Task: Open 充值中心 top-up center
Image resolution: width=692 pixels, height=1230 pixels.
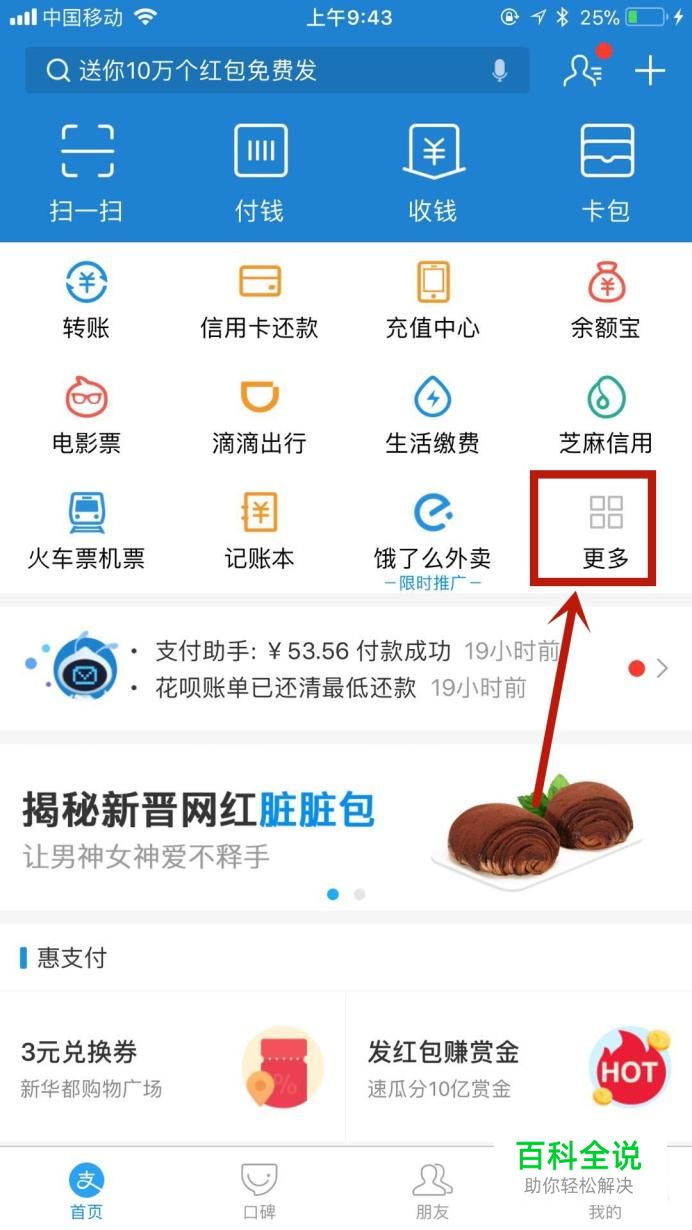Action: (x=432, y=300)
